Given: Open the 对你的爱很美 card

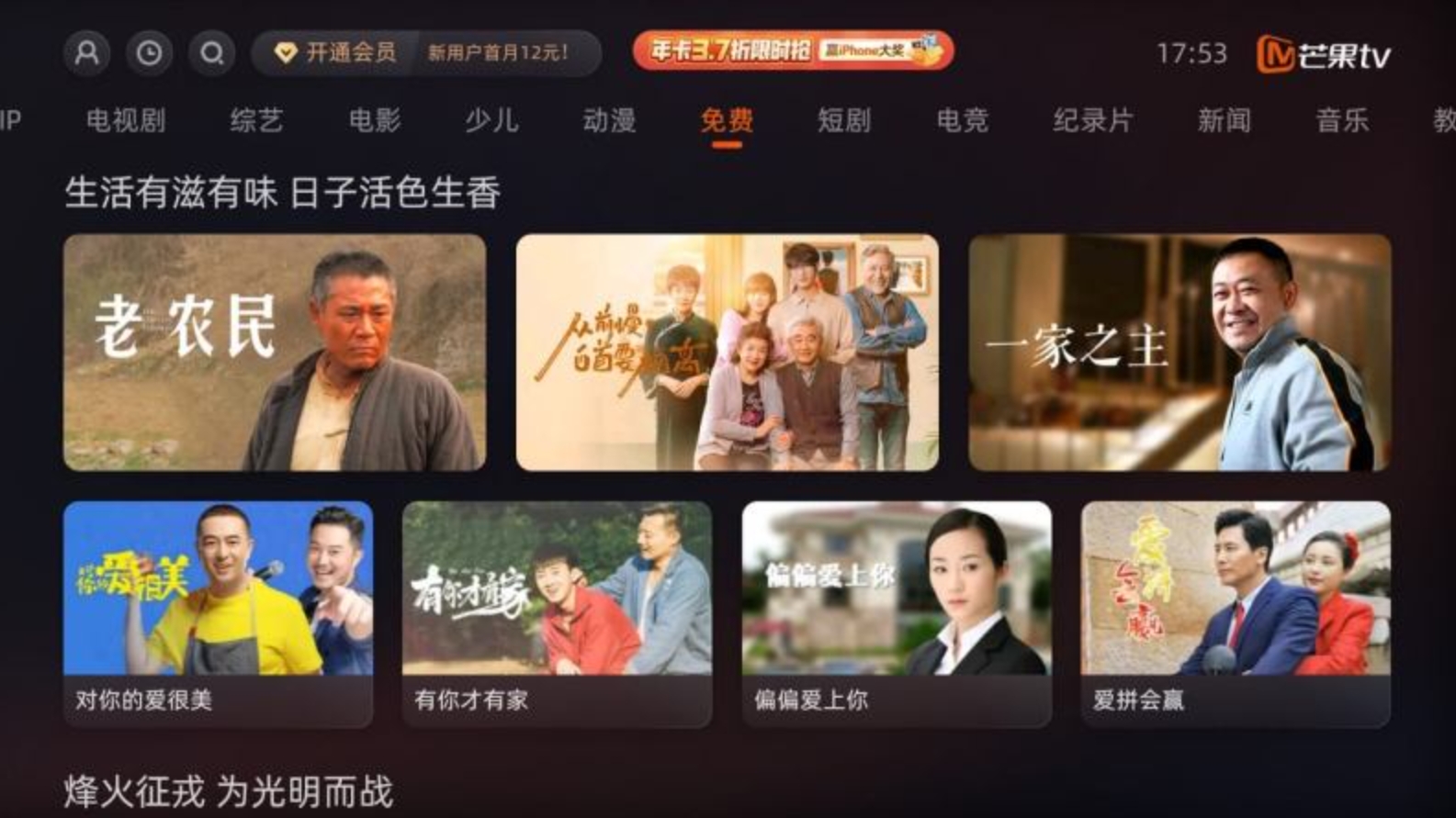Looking at the screenshot, I should pyautogui.click(x=218, y=613).
